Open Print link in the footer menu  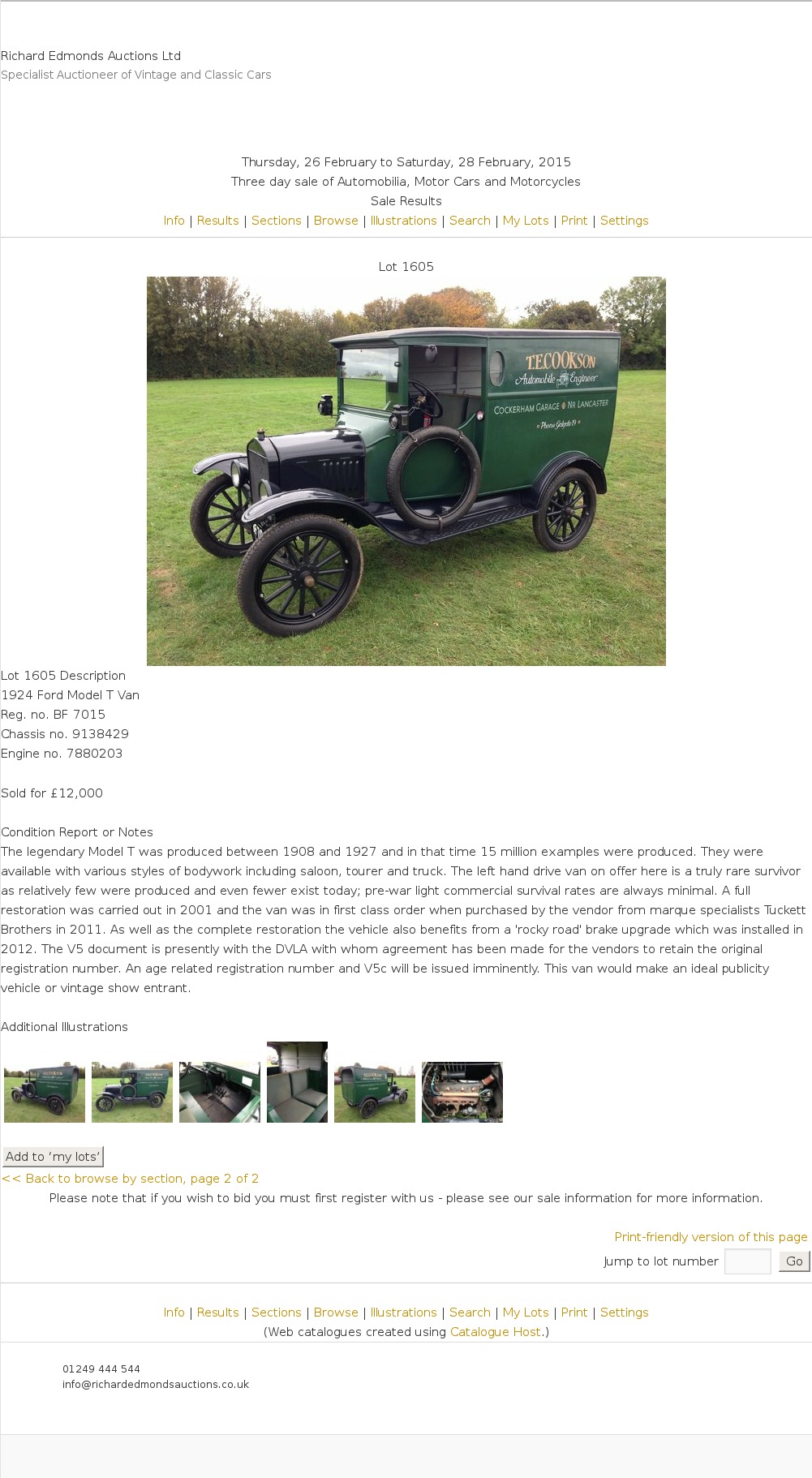click(574, 1313)
